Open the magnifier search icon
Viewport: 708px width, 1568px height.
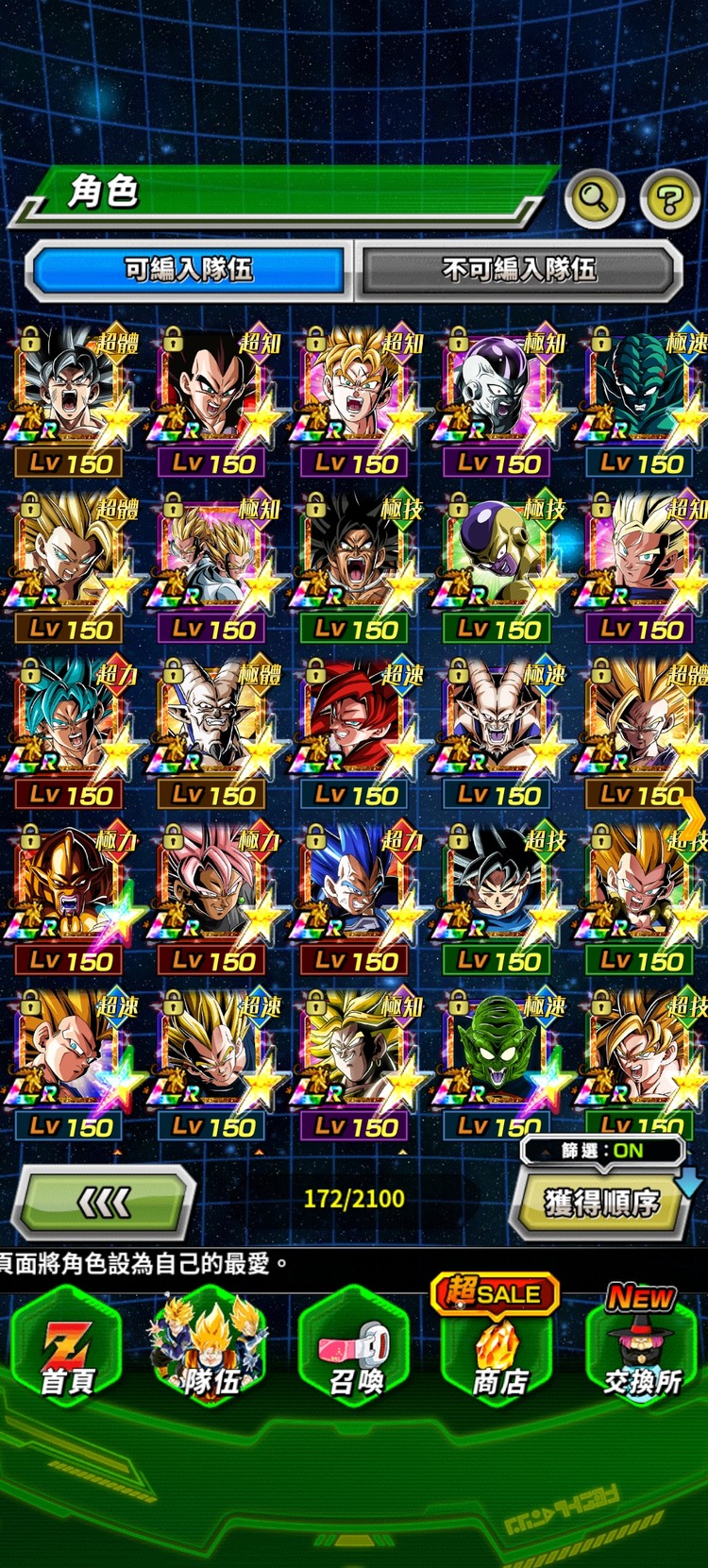(x=595, y=198)
